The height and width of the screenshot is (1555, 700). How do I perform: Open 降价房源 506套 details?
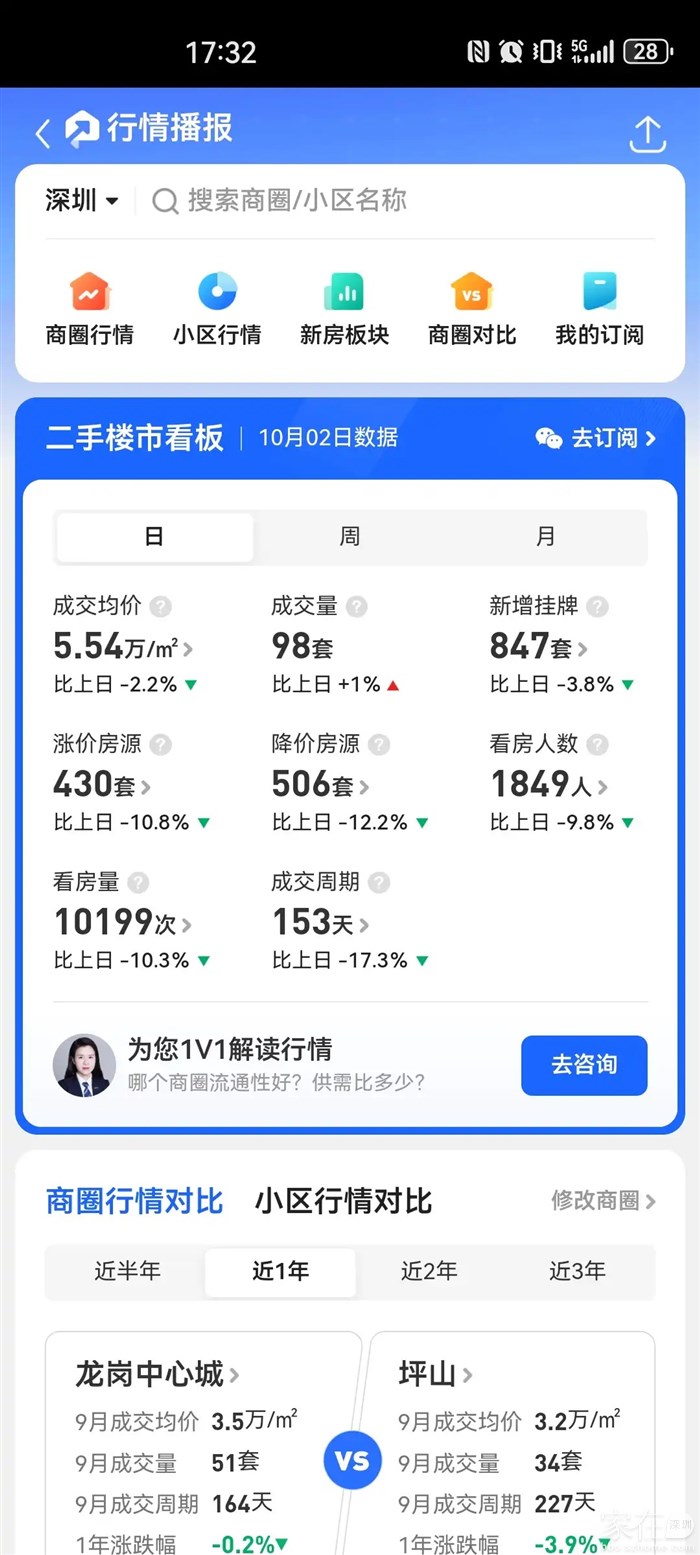(320, 785)
